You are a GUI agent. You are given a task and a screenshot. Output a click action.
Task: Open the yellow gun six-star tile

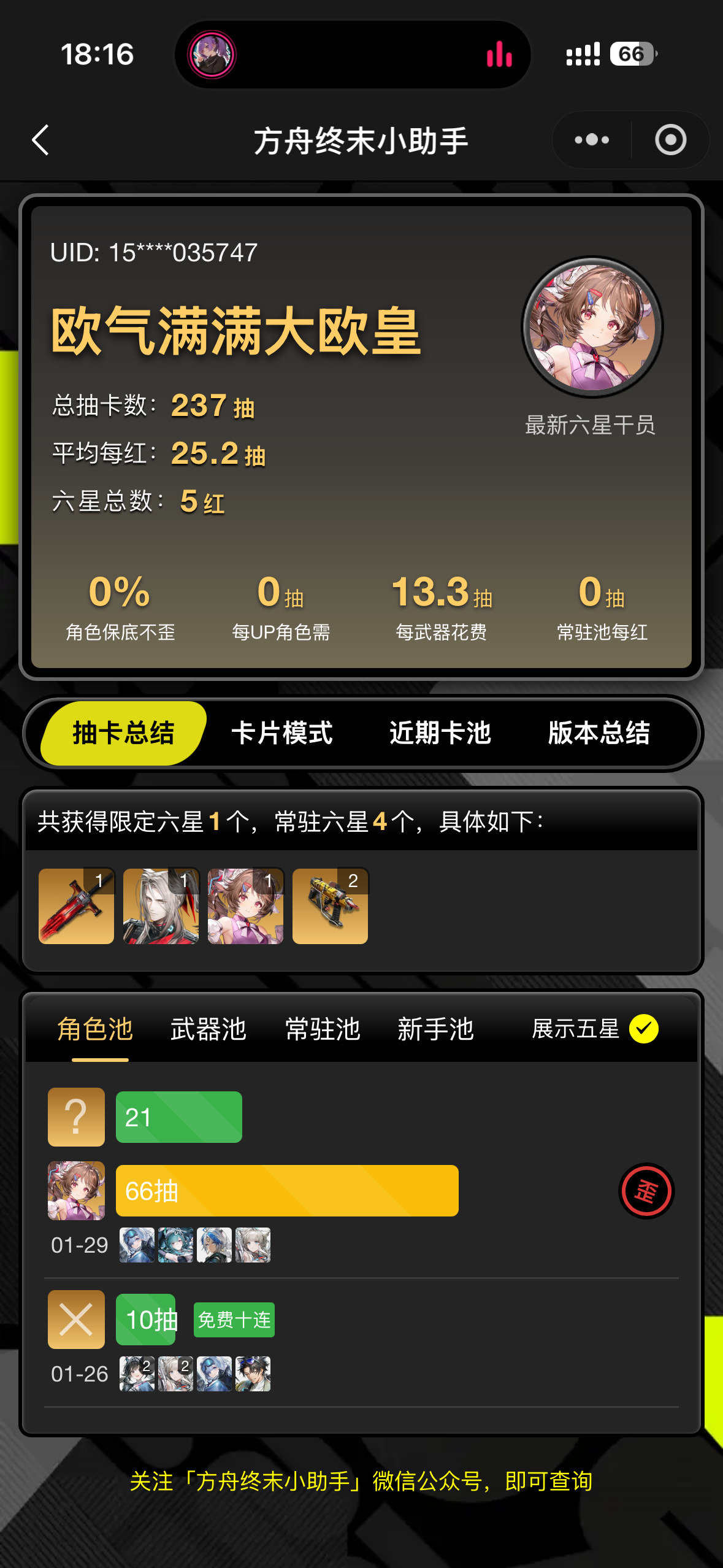pos(330,905)
